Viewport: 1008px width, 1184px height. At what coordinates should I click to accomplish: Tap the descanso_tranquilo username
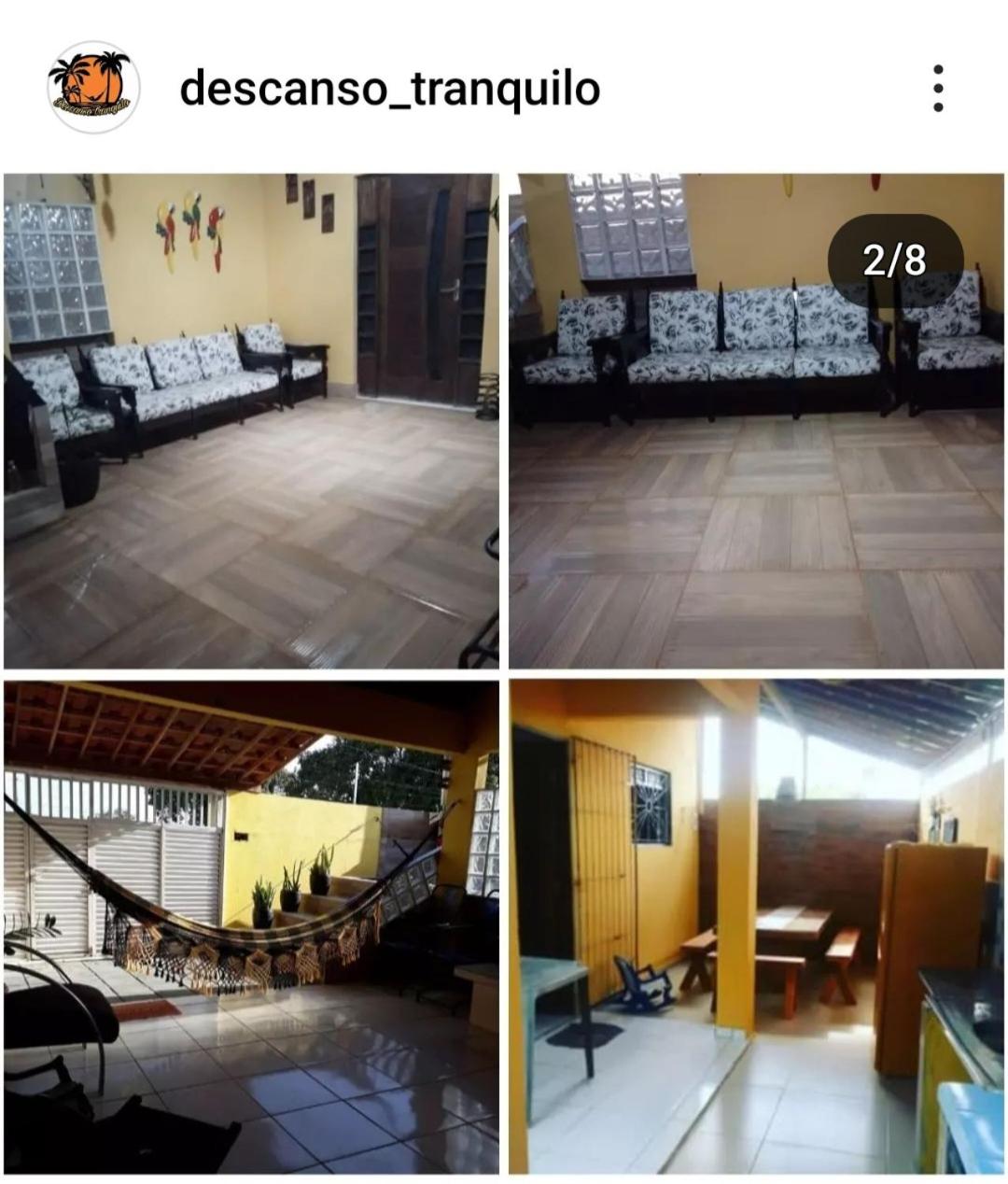(389, 90)
